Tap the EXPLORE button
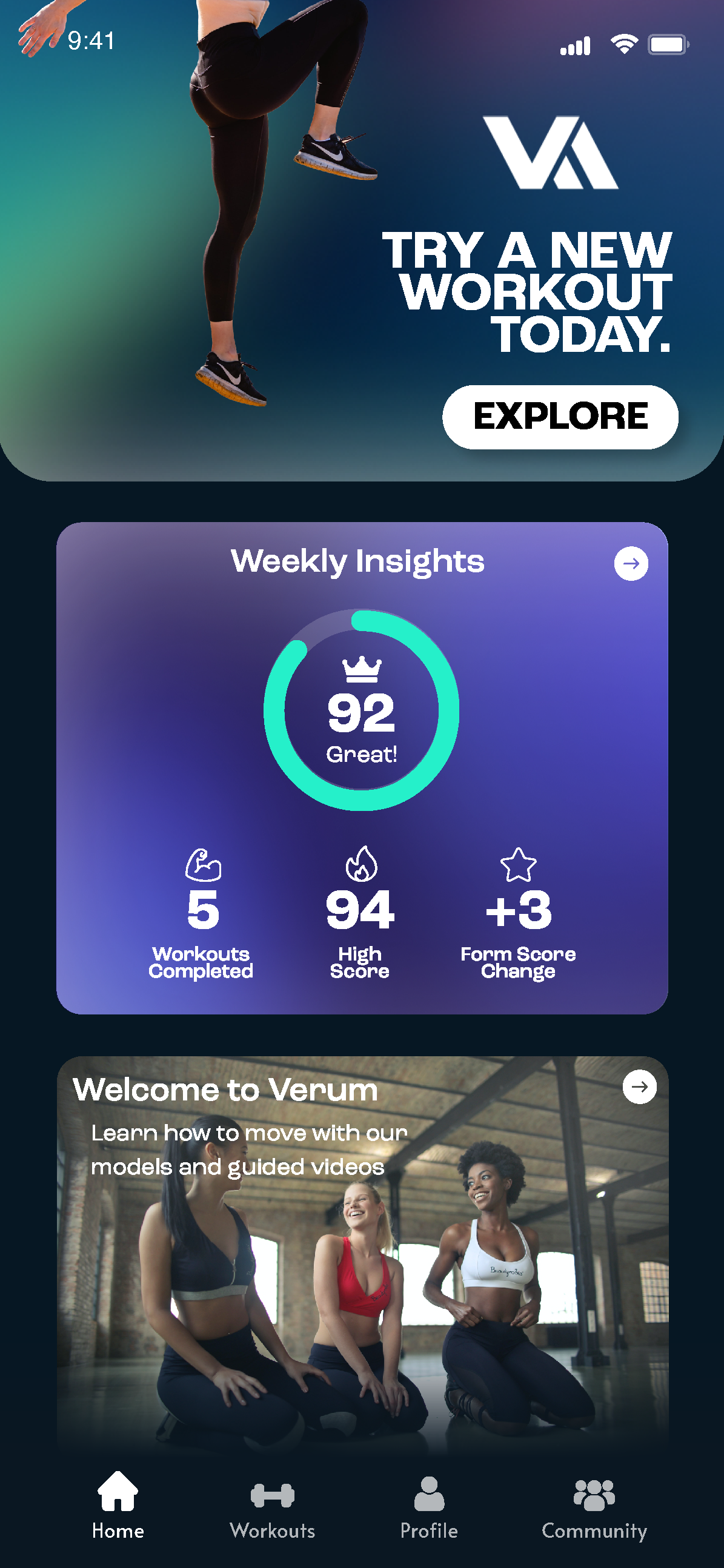 (x=560, y=417)
